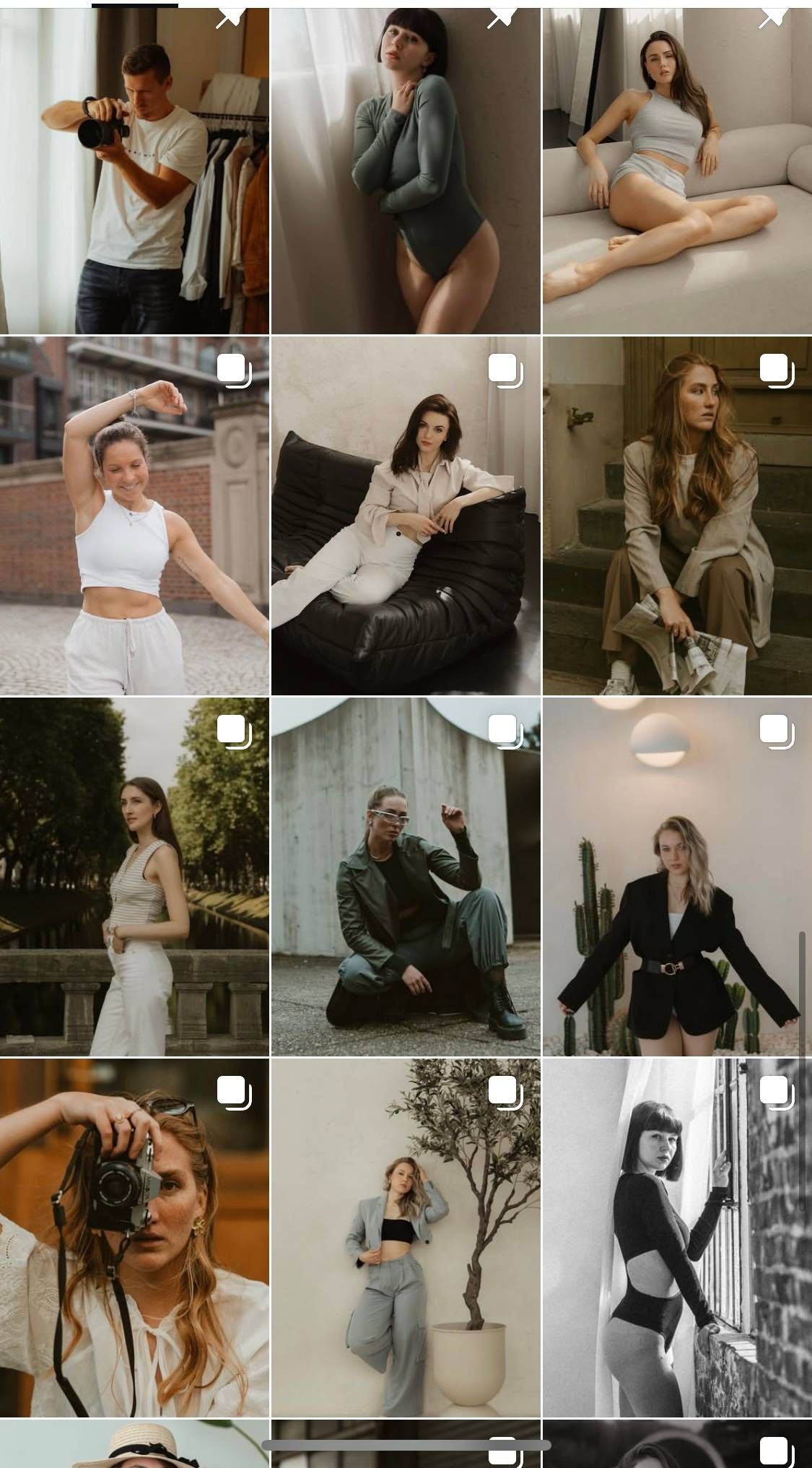
Task: Open the post of woman in white crop top outdoors
Action: pyautogui.click(x=134, y=516)
